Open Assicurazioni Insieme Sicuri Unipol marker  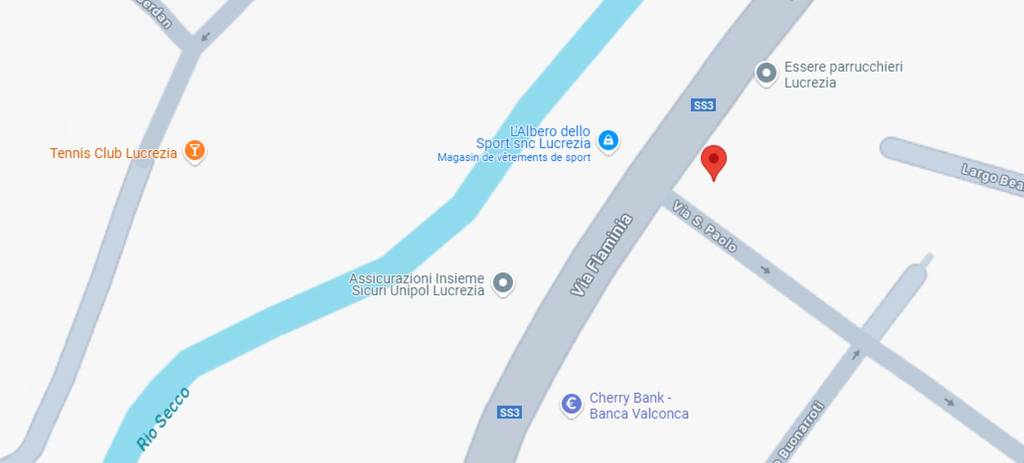pos(503,283)
